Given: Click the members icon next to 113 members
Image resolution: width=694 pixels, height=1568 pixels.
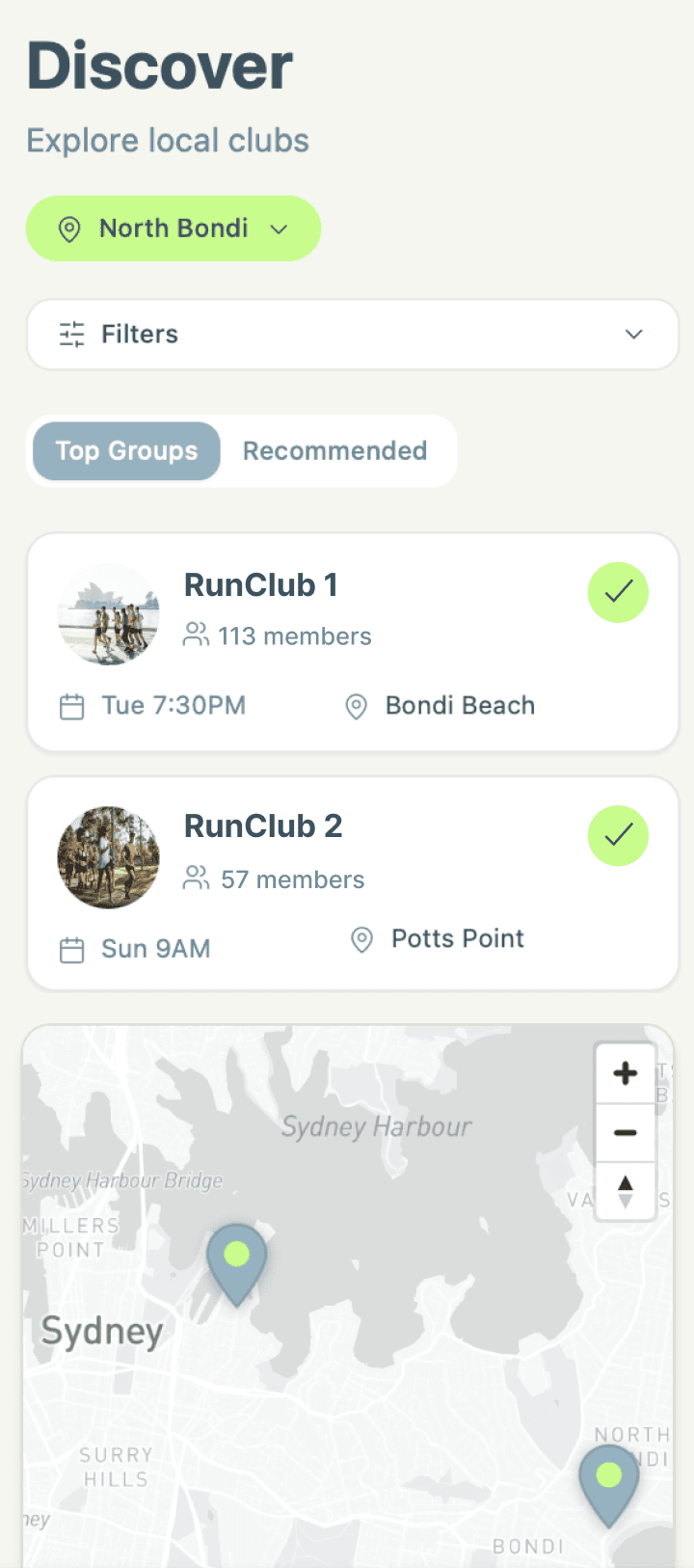Looking at the screenshot, I should (198, 635).
